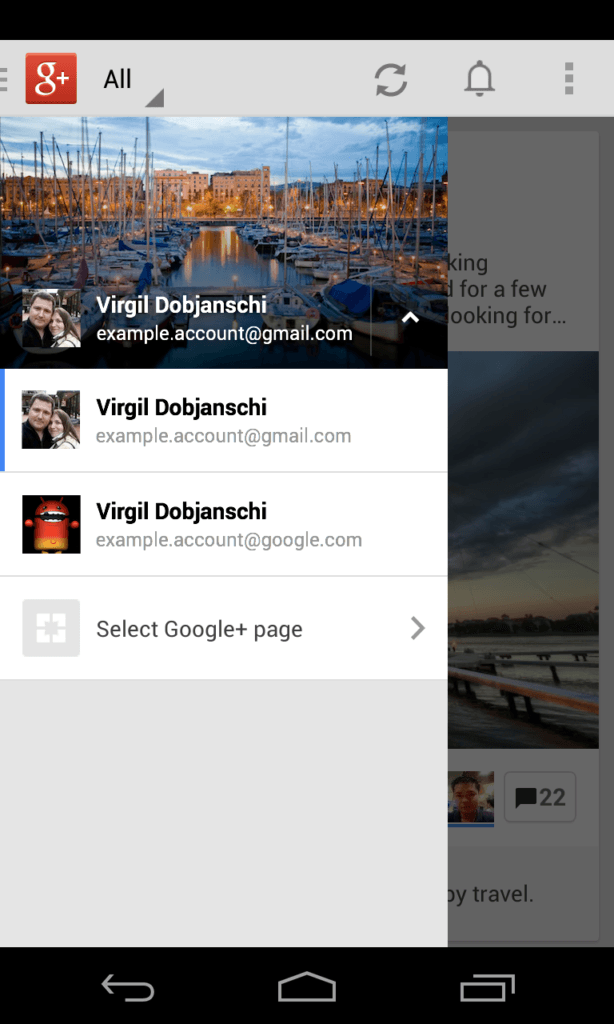Switch to the example.account@google.com account
This screenshot has height=1024, width=614.
click(x=223, y=524)
